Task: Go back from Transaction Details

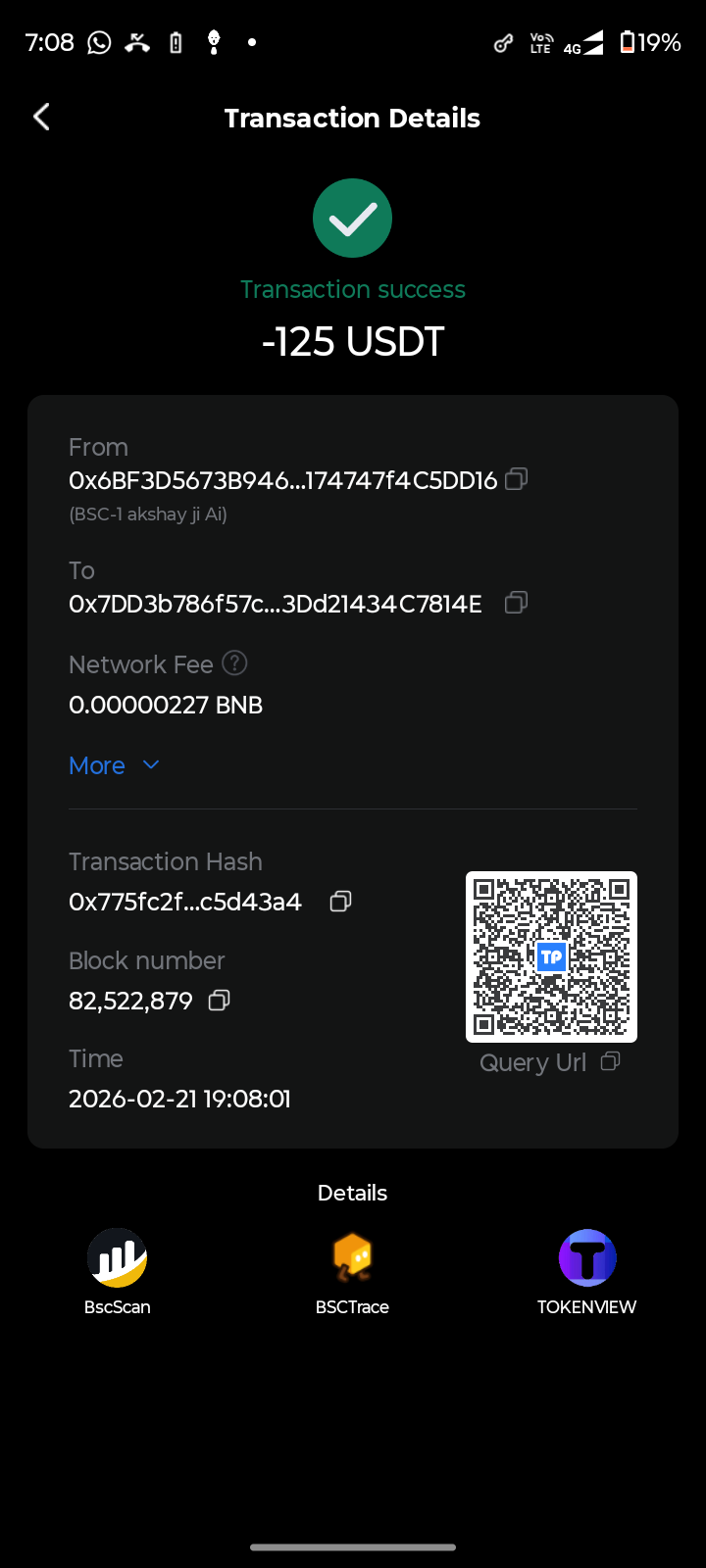Action: pyautogui.click(x=41, y=118)
